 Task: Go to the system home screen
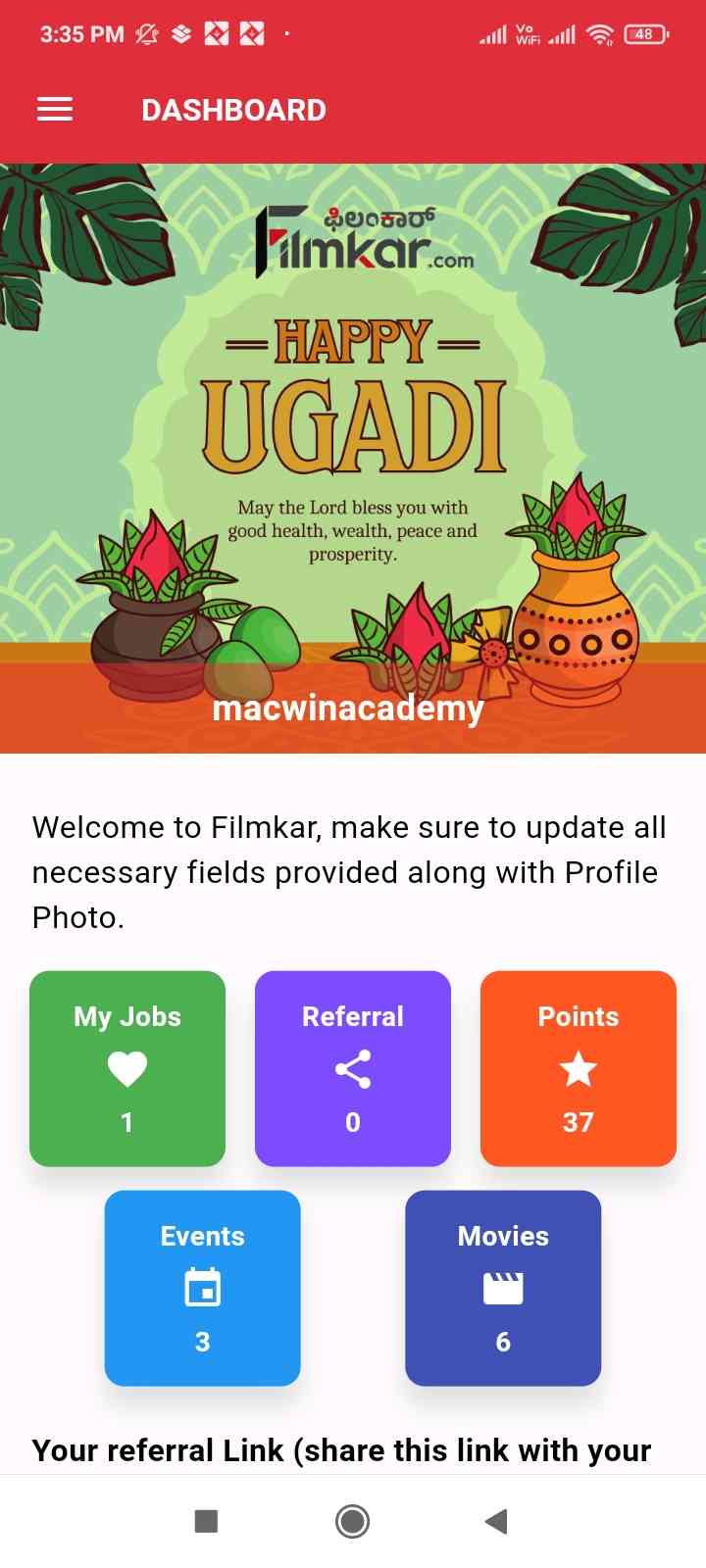pos(353,1521)
